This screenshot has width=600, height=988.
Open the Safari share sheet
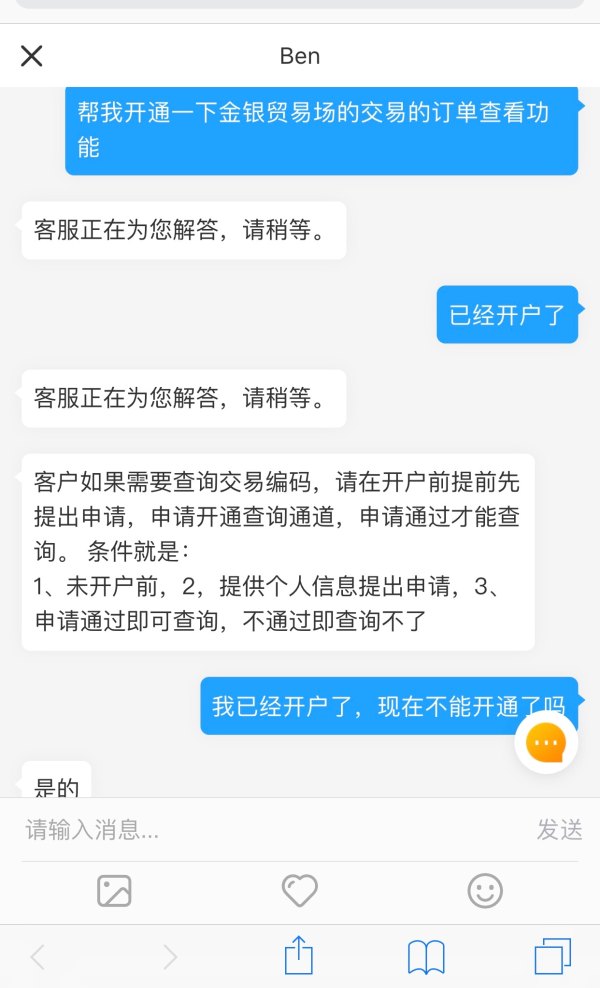pos(299,957)
